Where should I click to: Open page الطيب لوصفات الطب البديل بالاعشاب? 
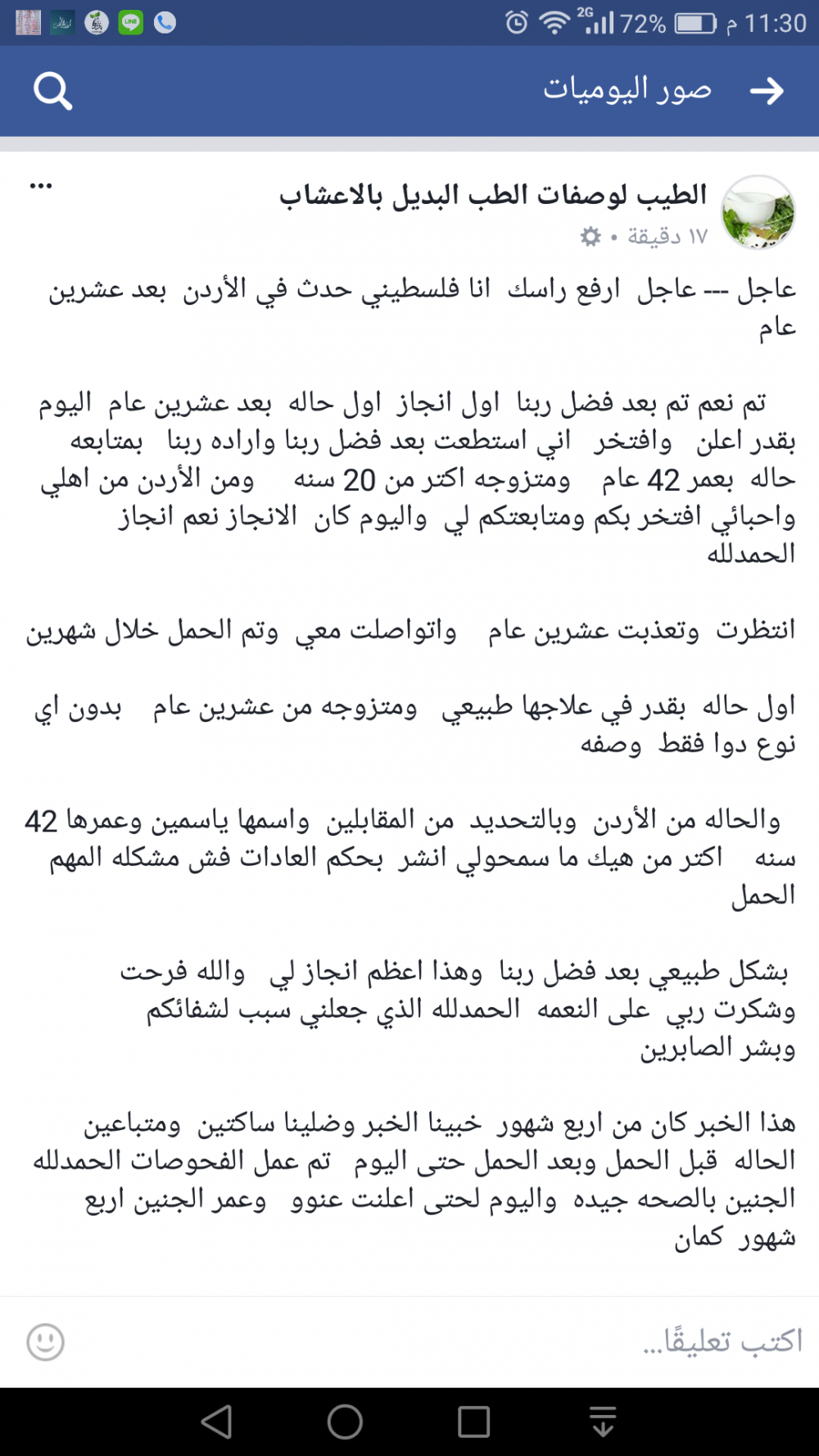tap(493, 195)
